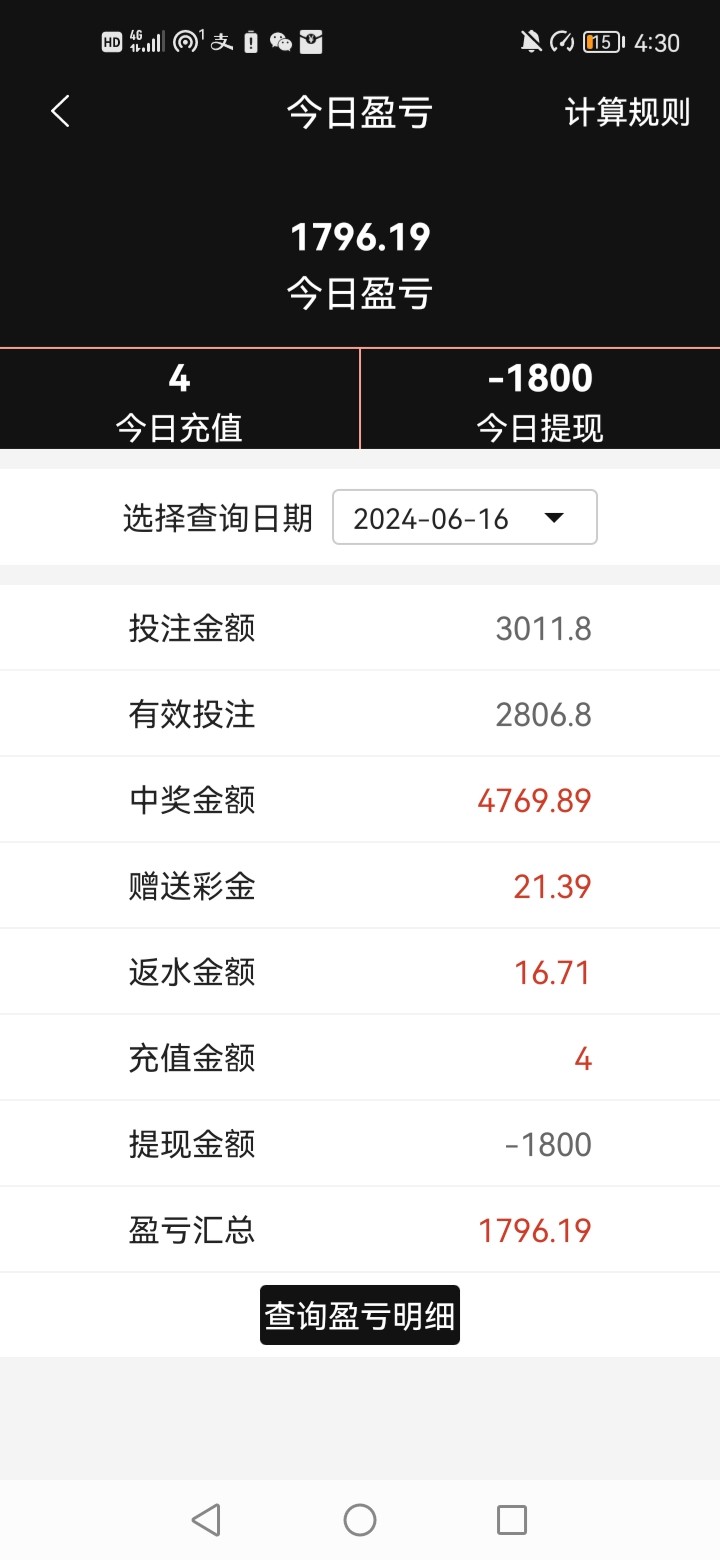Tap the triangular back navigation button
Screen dimensions: 720x1560
click(205, 1519)
